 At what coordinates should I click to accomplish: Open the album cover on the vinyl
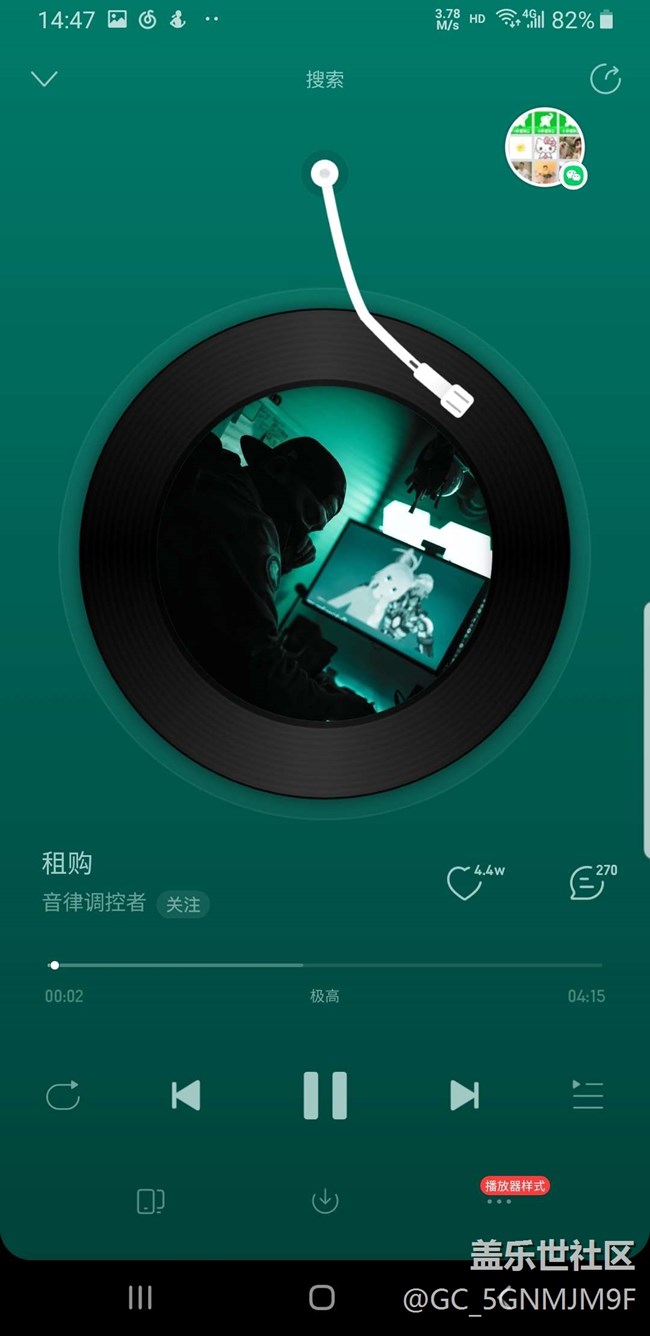(325, 553)
